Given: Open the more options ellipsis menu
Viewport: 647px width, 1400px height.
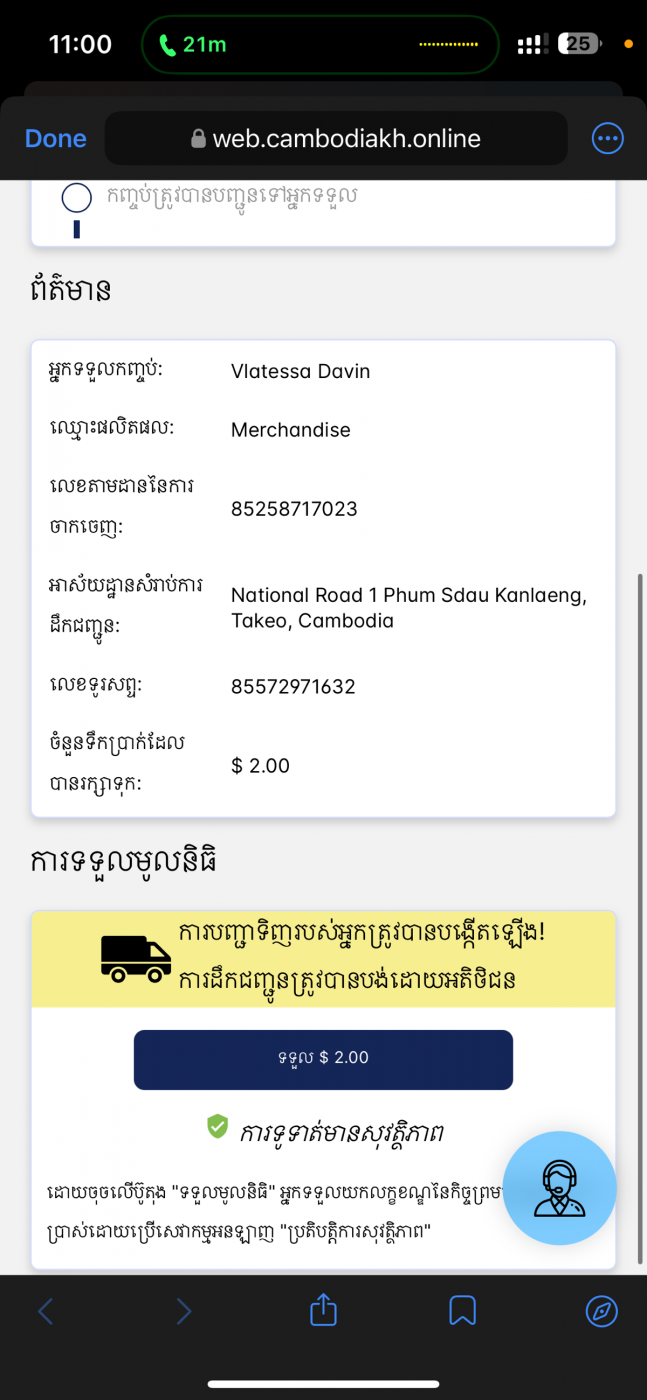Looking at the screenshot, I should click(608, 138).
